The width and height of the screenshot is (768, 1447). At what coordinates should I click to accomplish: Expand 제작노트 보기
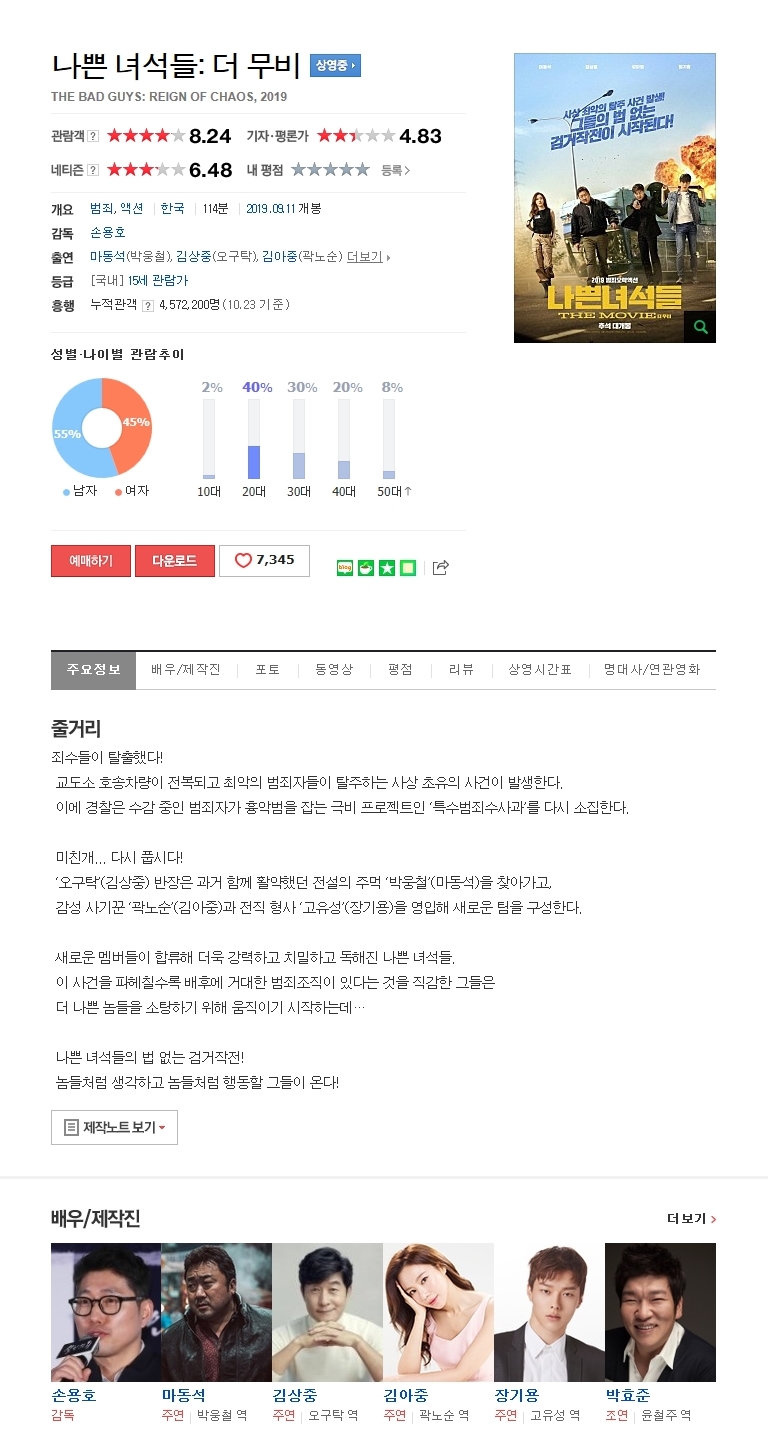coord(114,1127)
